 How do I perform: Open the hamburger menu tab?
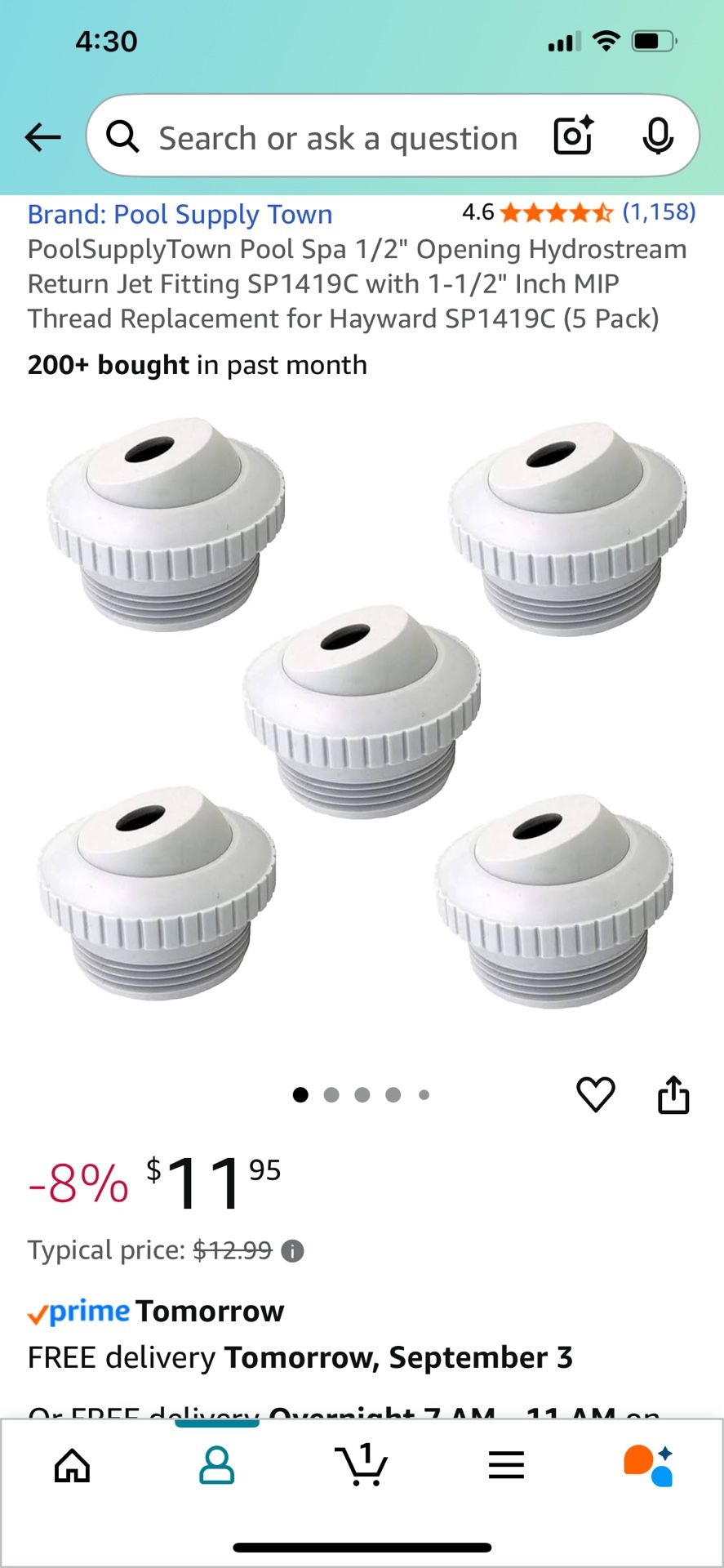click(506, 1465)
